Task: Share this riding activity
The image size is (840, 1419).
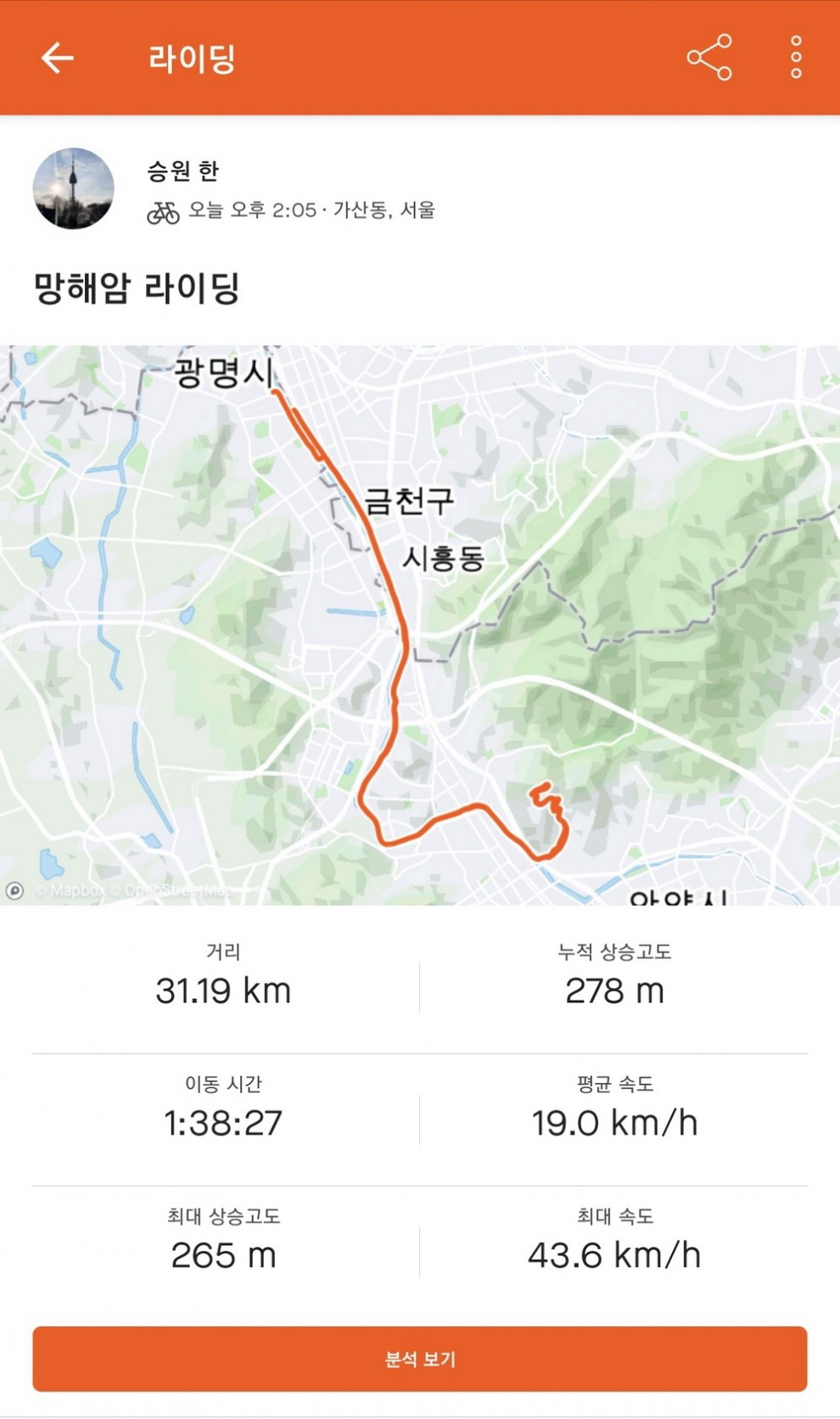Action: pos(708,58)
